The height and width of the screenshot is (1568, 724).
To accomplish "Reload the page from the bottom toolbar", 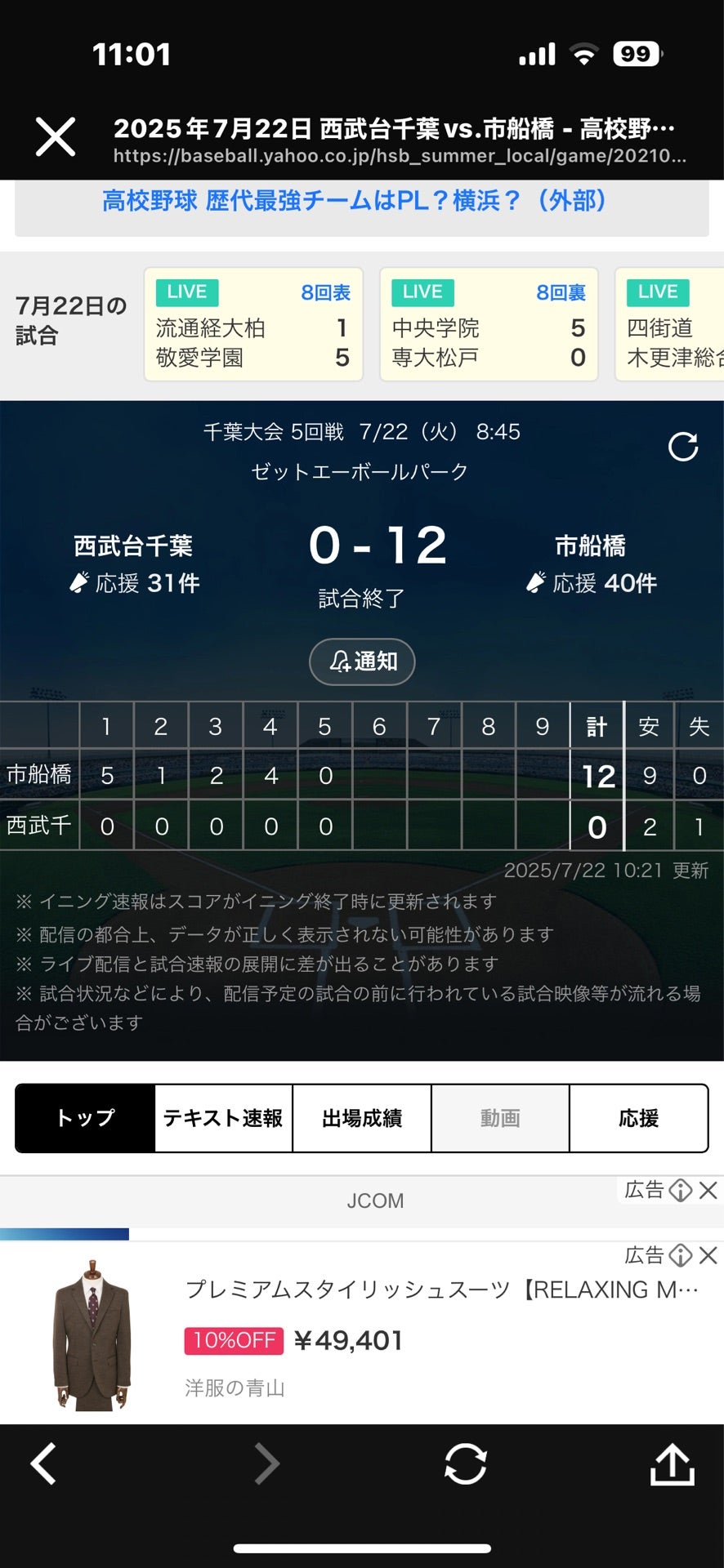I will click(465, 1463).
